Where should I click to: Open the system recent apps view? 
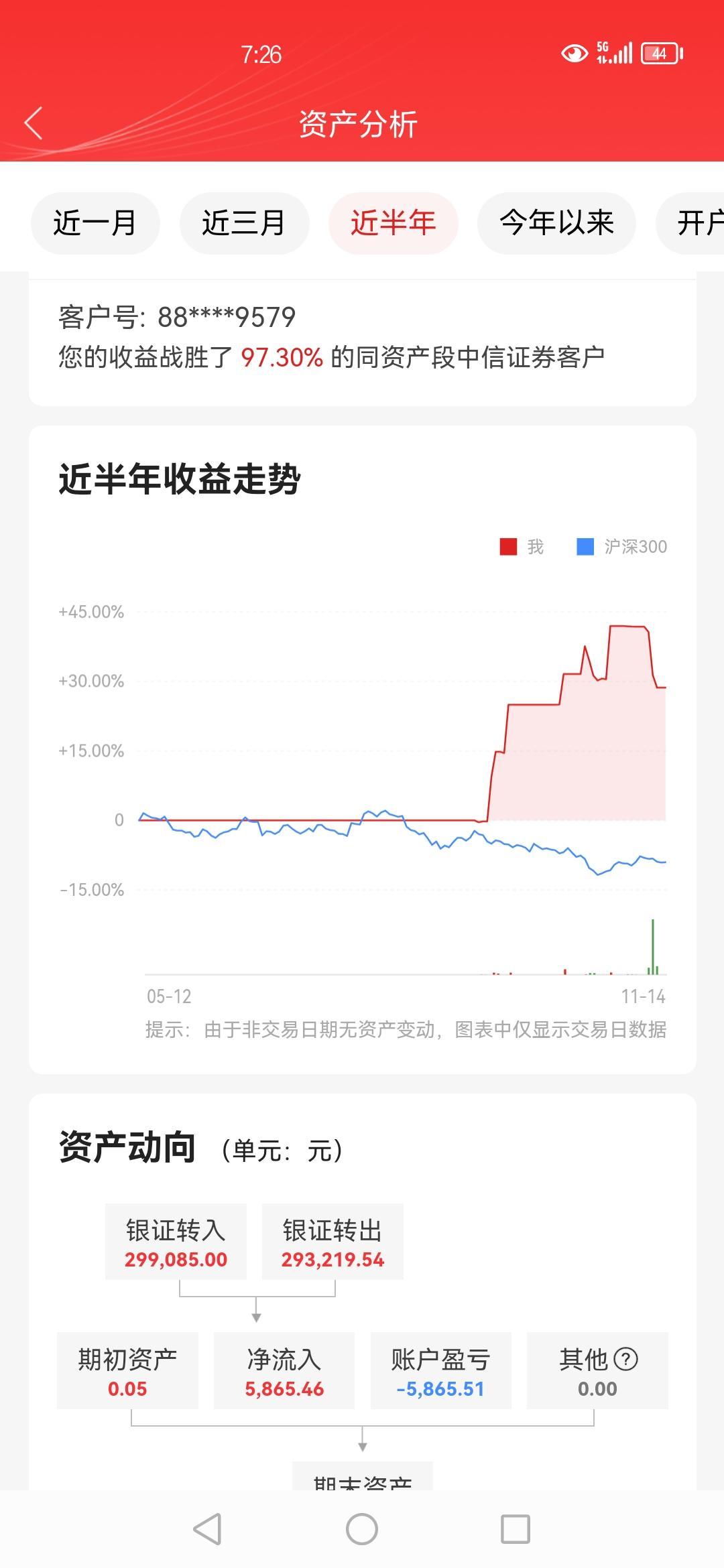point(516,1529)
